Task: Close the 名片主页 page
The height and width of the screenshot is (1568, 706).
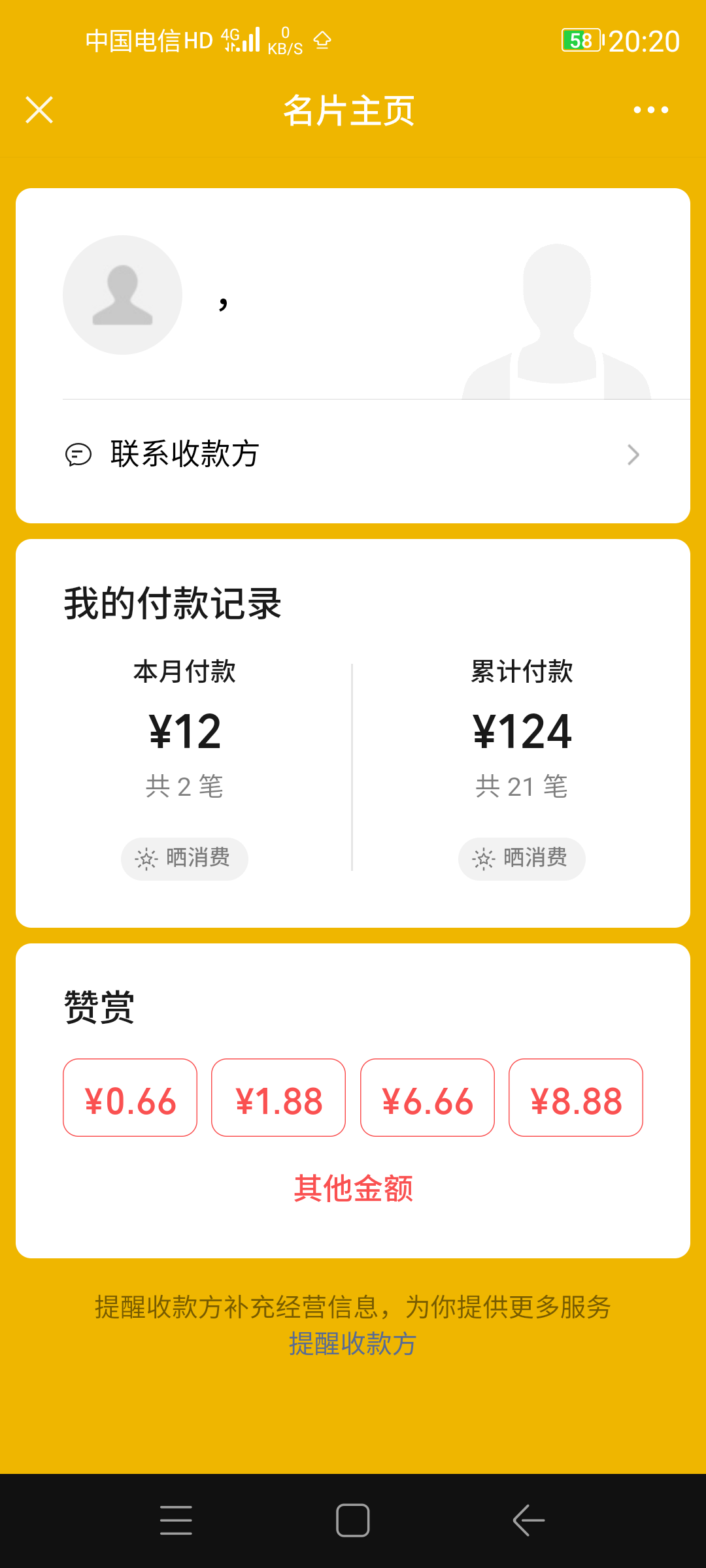Action: [x=39, y=110]
